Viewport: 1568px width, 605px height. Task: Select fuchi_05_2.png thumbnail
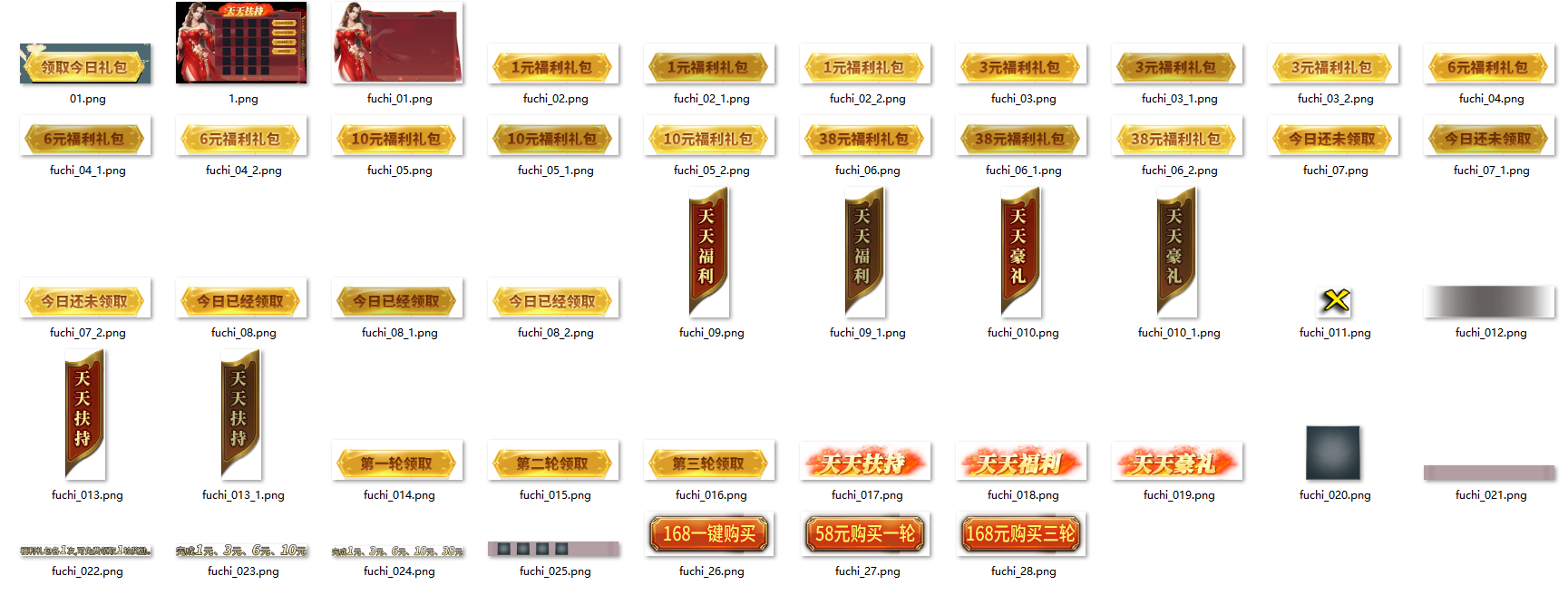point(709,138)
